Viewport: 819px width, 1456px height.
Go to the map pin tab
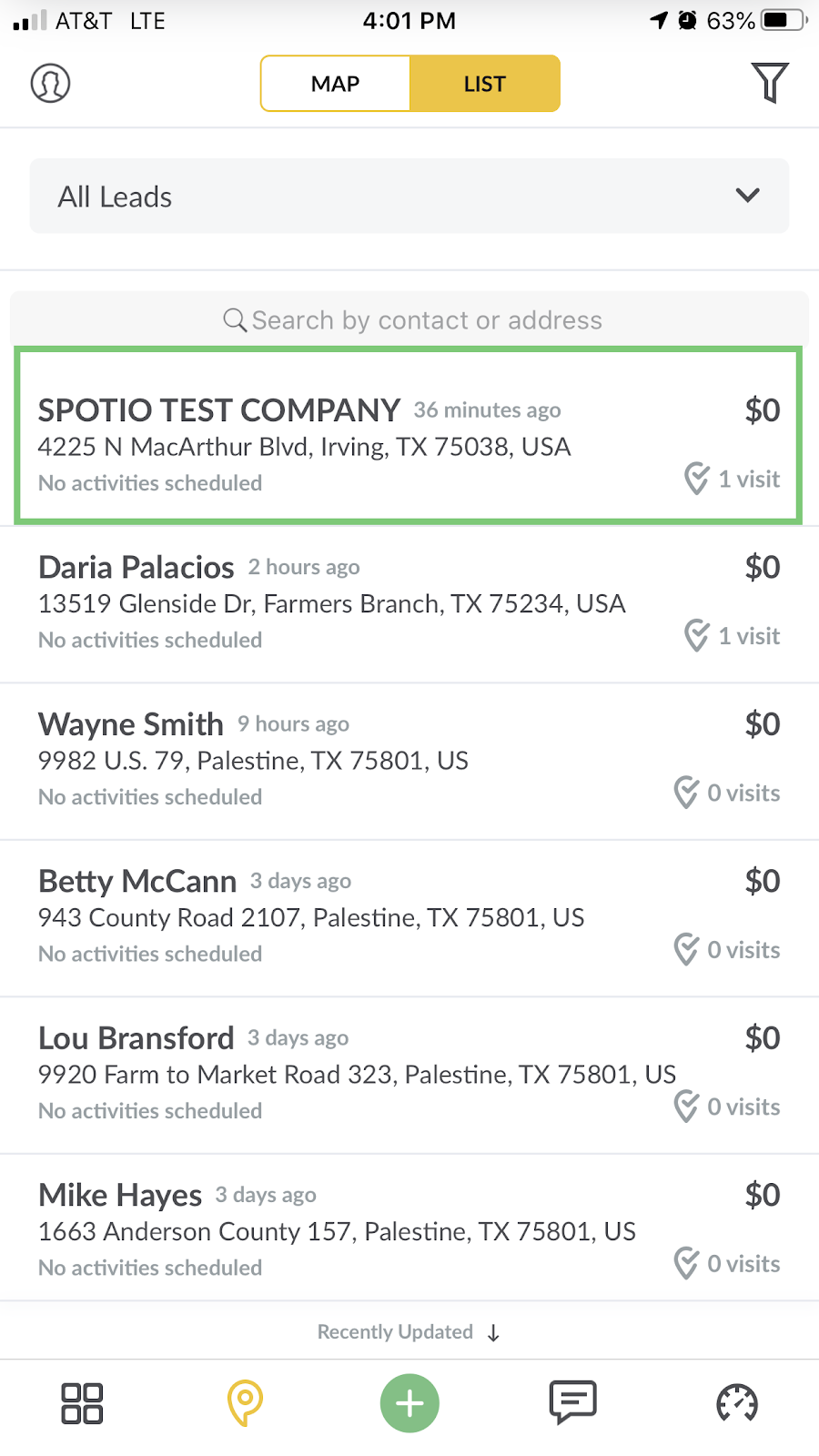pyautogui.click(x=245, y=1403)
